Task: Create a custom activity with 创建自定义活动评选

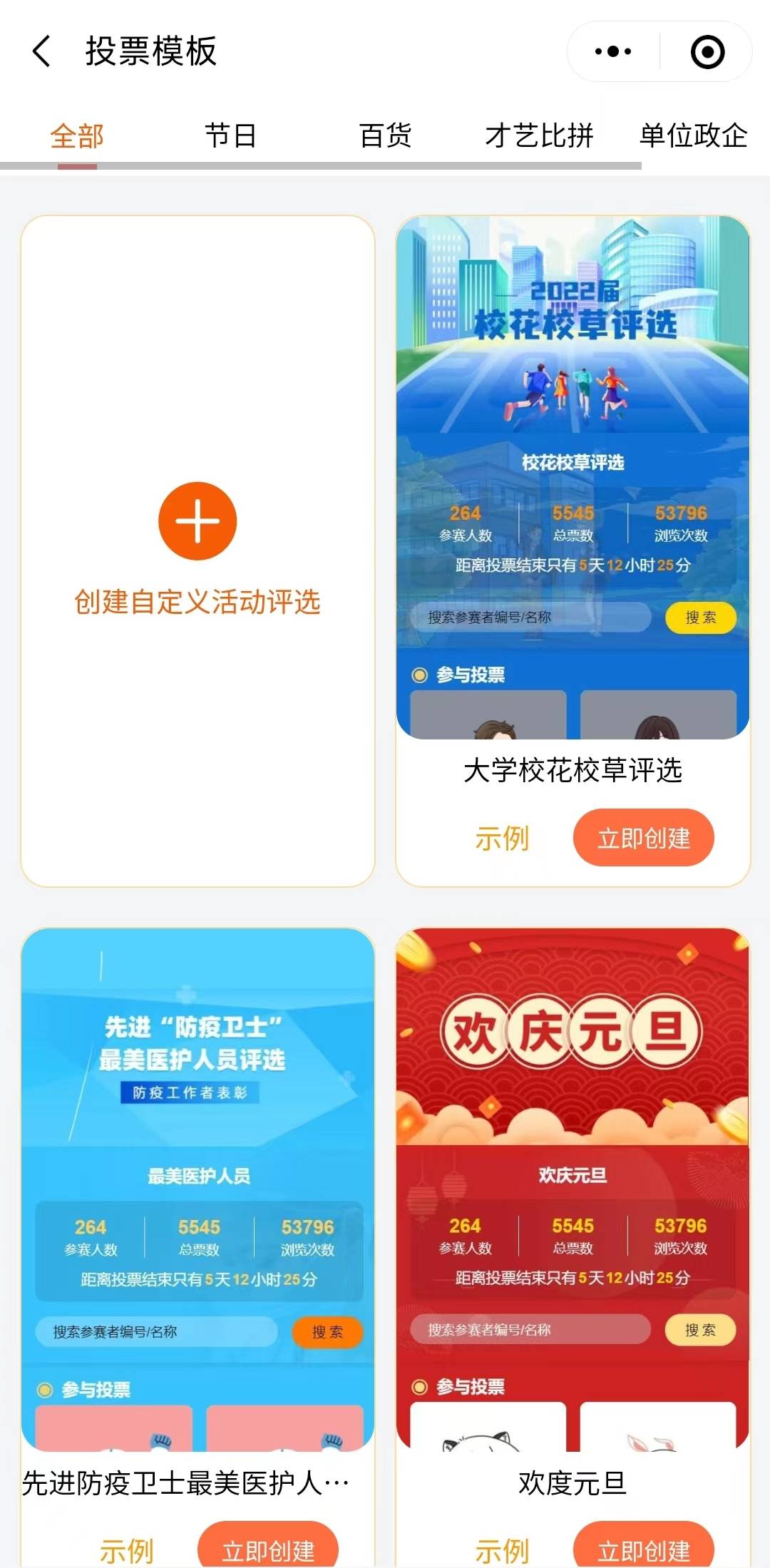Action: (197, 549)
